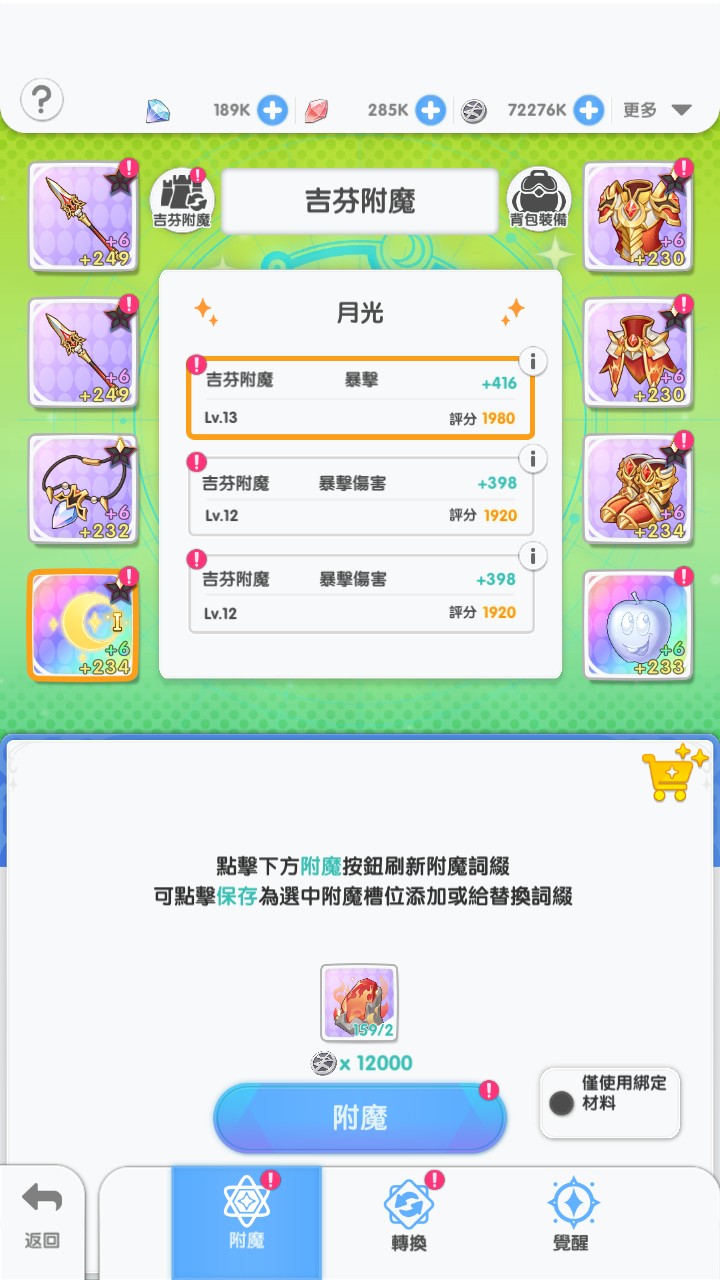Expand the 更多 dropdown
This screenshot has width=720, height=1280.
pos(657,110)
